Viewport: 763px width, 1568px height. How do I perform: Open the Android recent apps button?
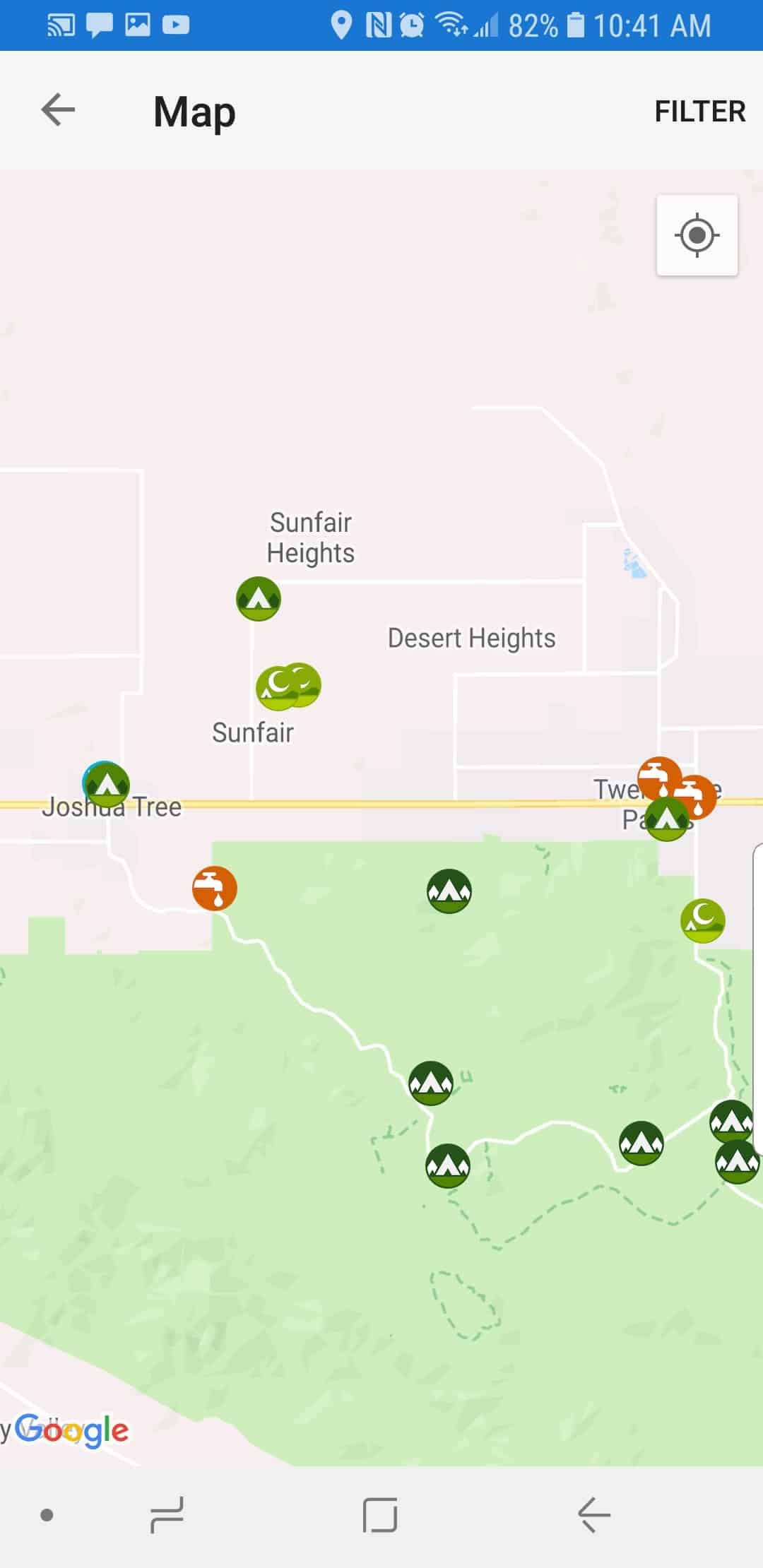click(167, 1515)
